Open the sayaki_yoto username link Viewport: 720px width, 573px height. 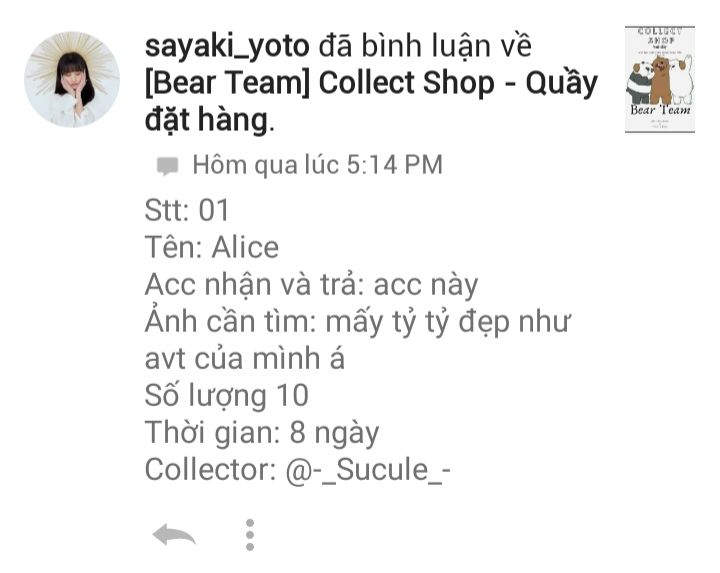[x=227, y=46]
